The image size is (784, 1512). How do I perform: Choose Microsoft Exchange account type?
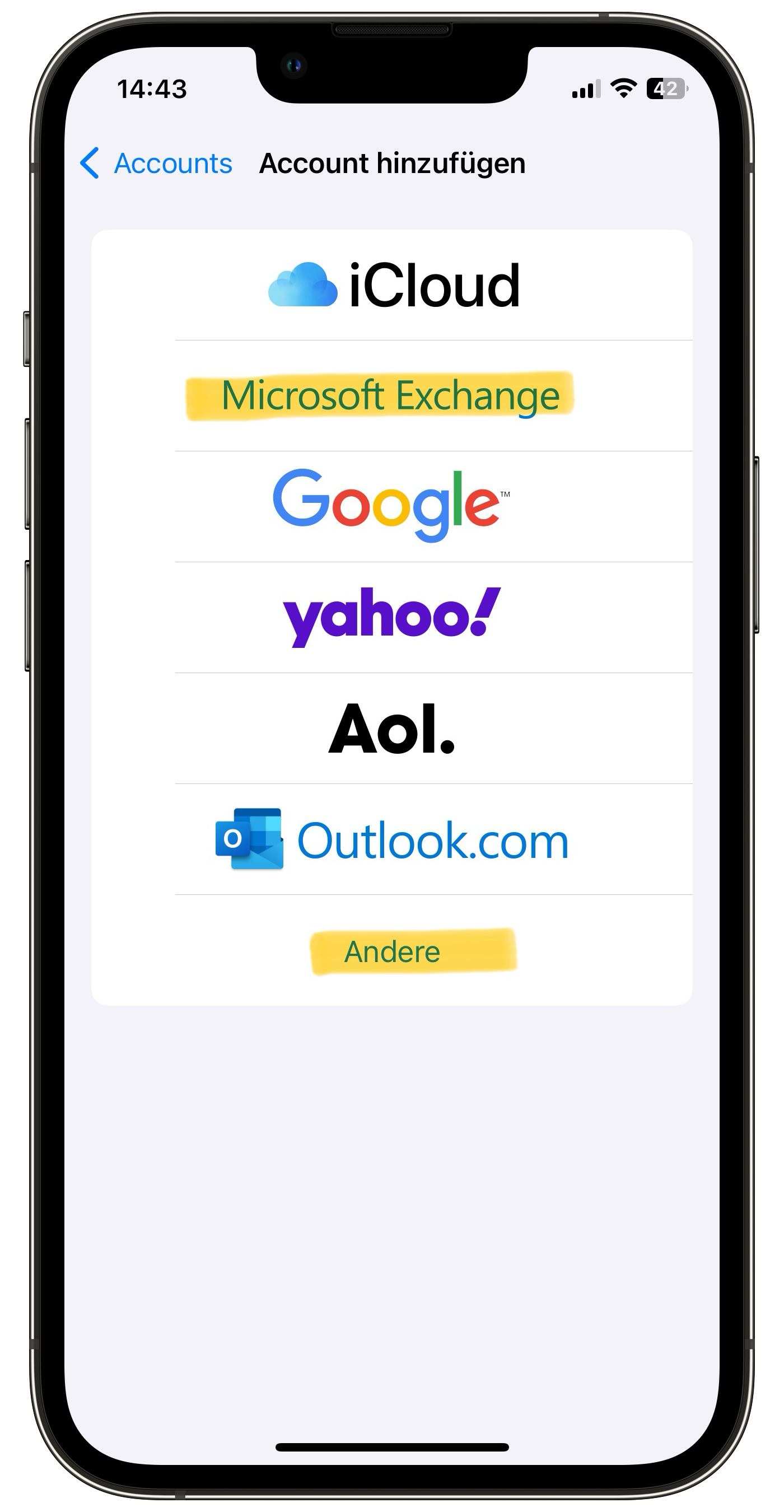click(391, 395)
